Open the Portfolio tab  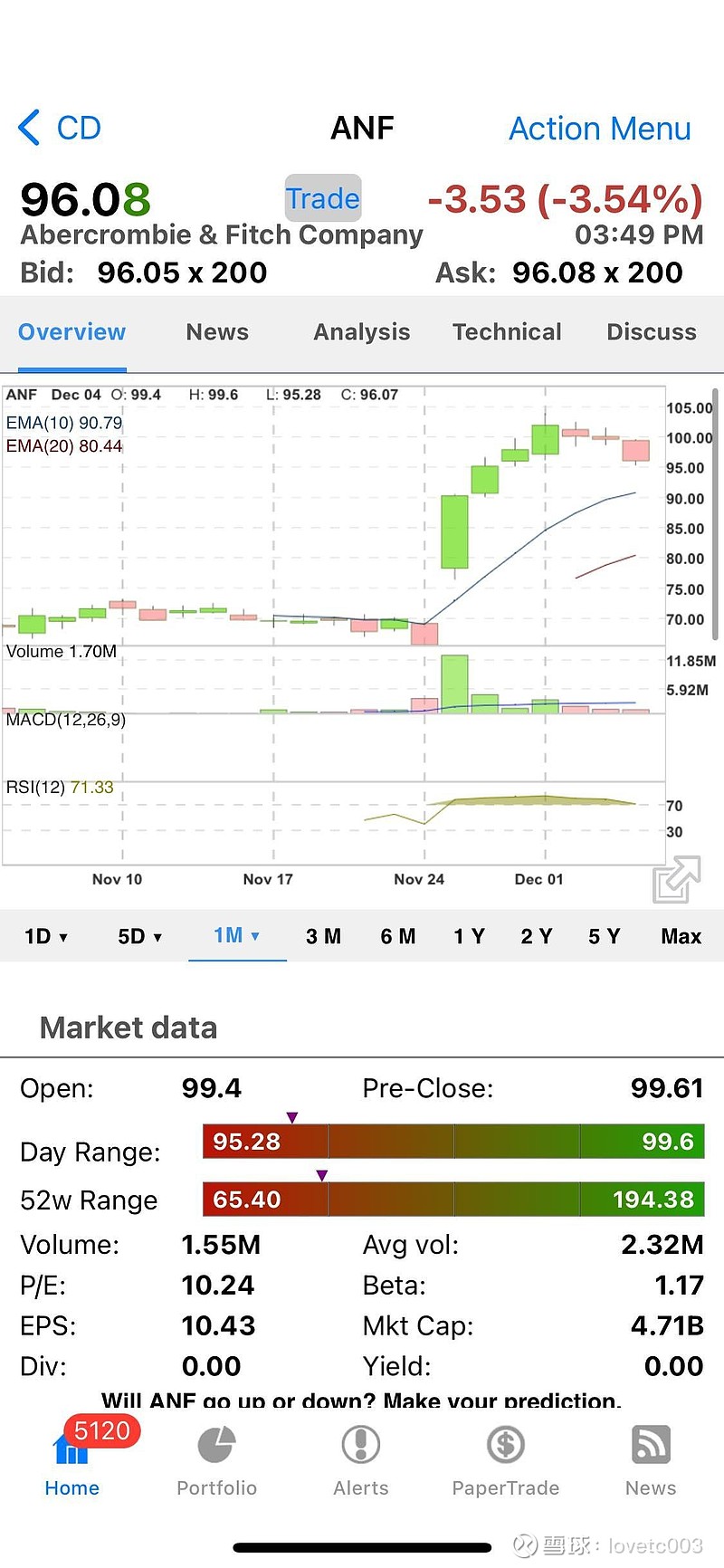[217, 1461]
